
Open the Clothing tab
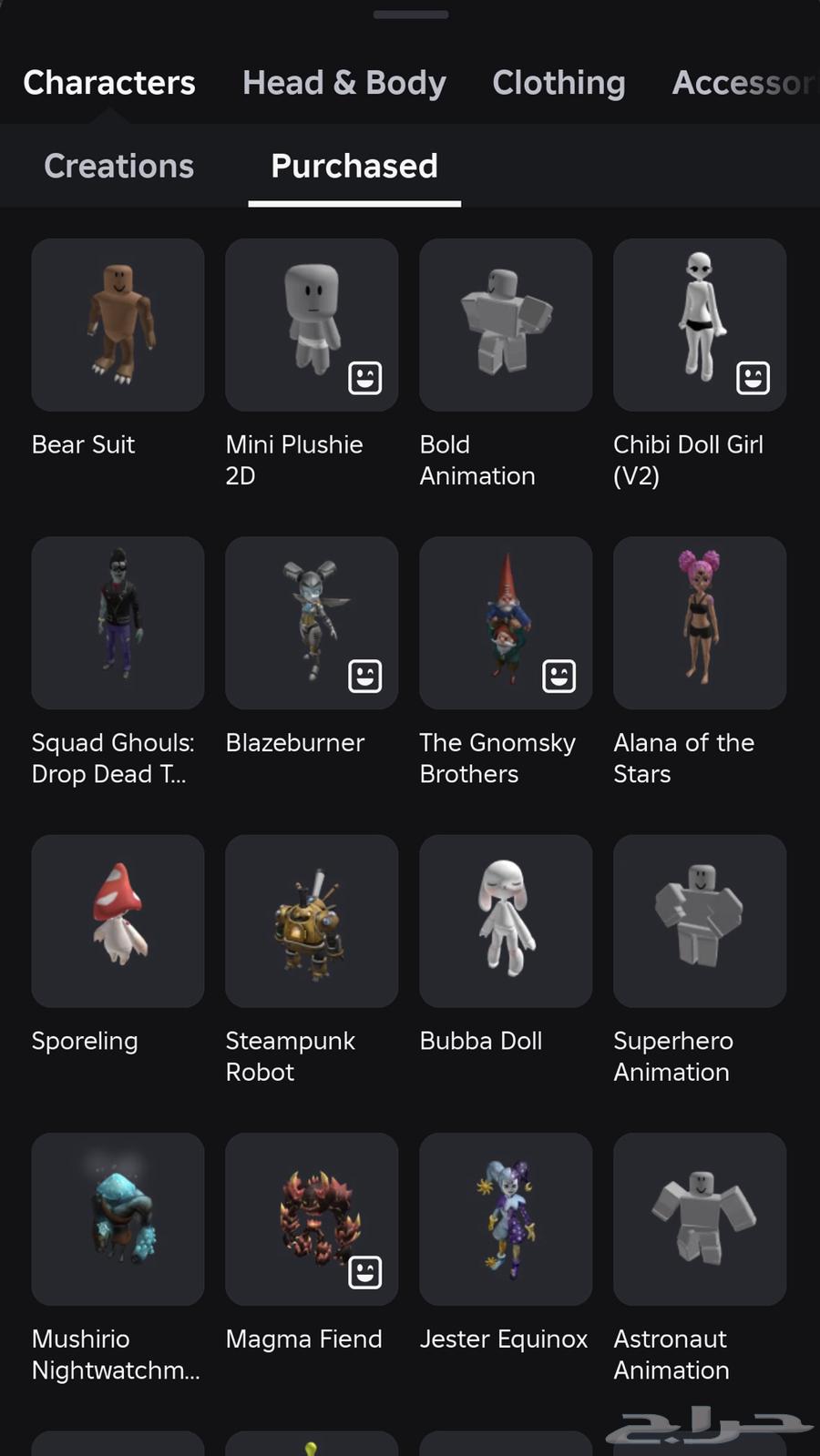[559, 83]
